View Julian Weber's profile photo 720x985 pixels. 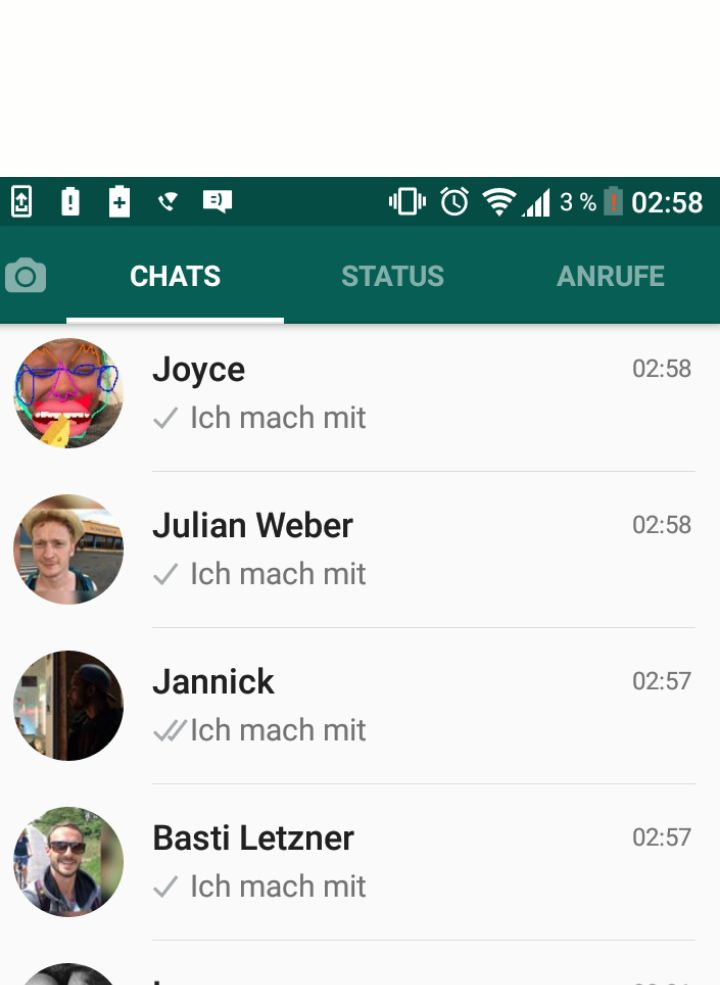point(68,549)
